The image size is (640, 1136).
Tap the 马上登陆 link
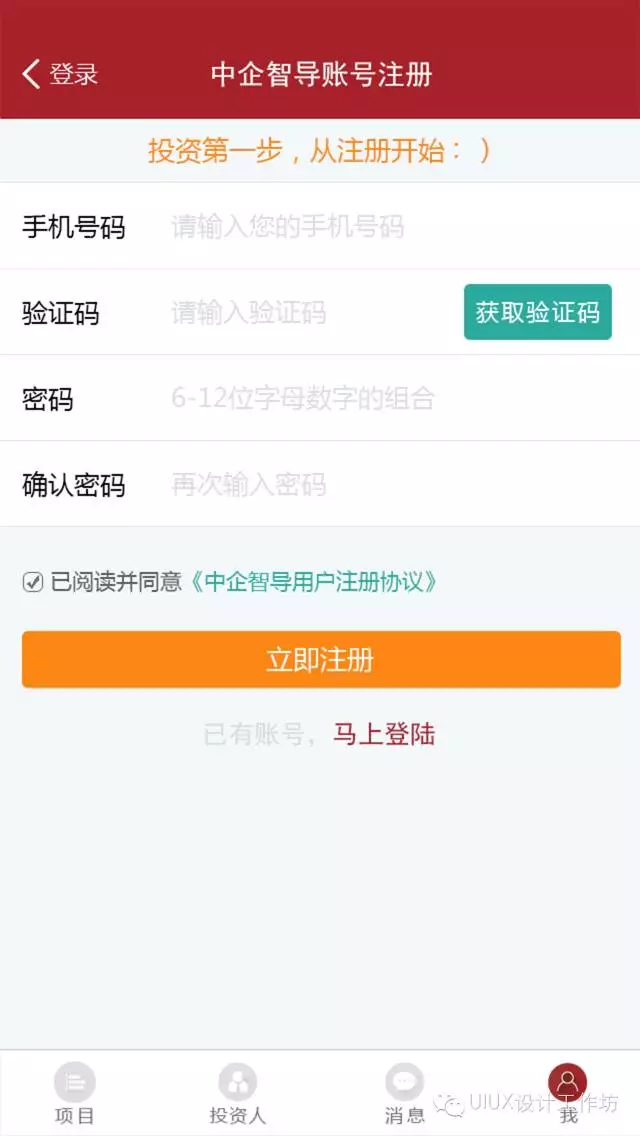(x=384, y=735)
